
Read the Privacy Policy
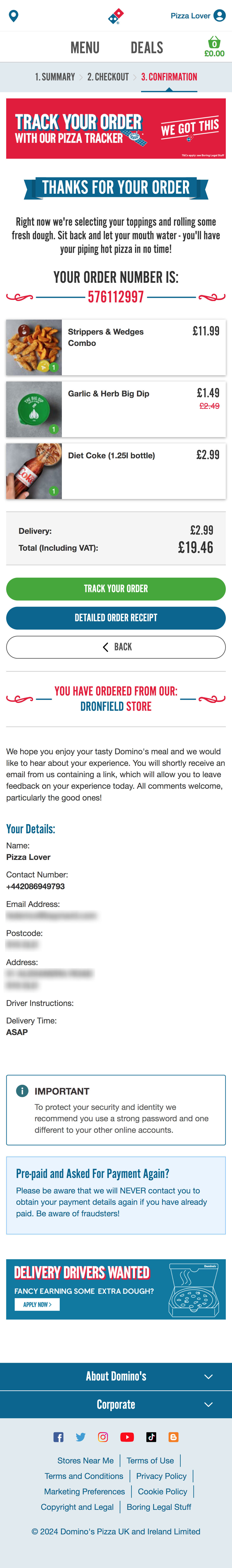161,1476
